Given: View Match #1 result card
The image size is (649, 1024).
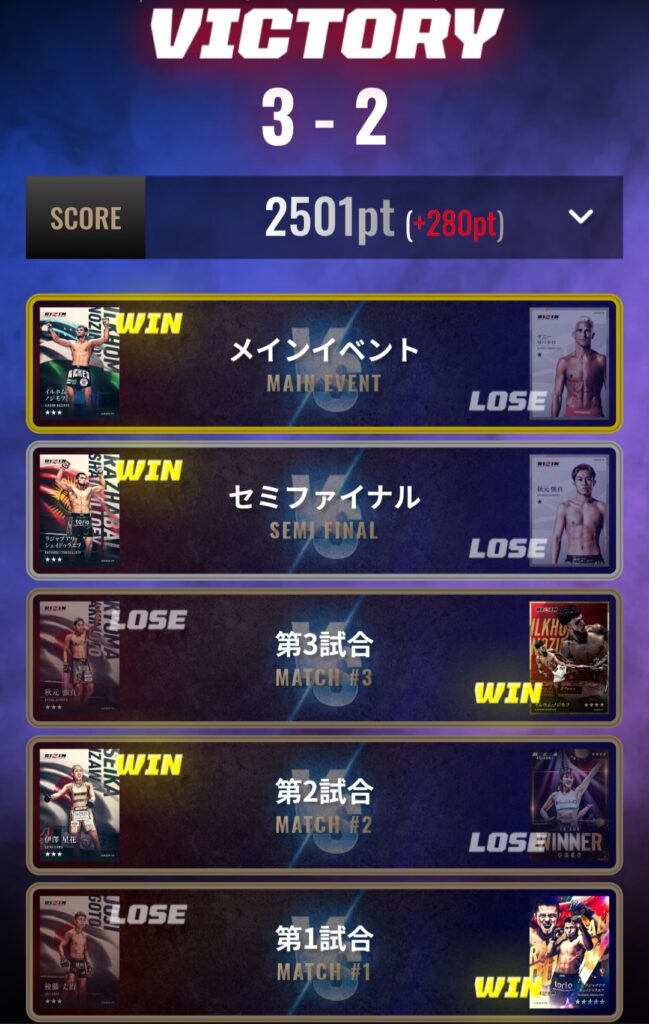Looking at the screenshot, I should [324, 951].
